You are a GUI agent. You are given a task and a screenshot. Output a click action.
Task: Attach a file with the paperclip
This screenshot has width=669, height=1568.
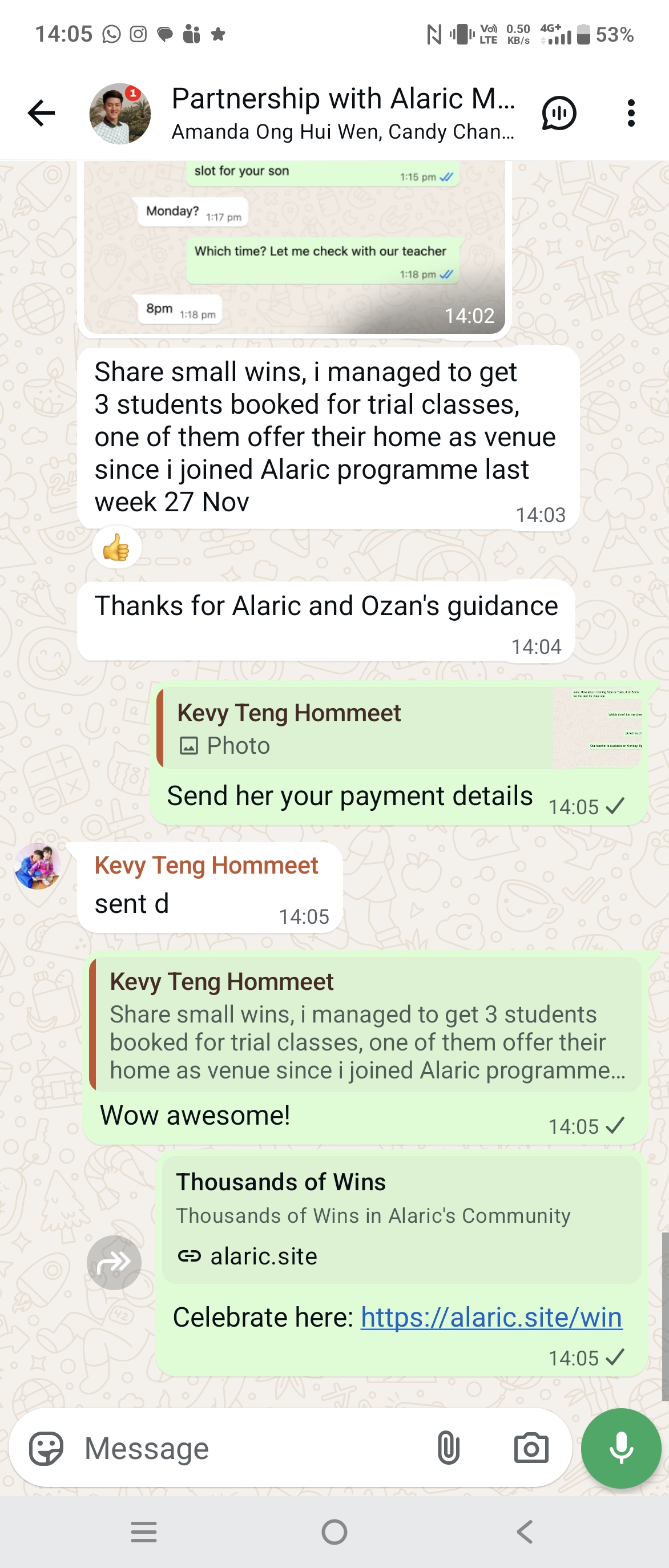click(x=448, y=1448)
